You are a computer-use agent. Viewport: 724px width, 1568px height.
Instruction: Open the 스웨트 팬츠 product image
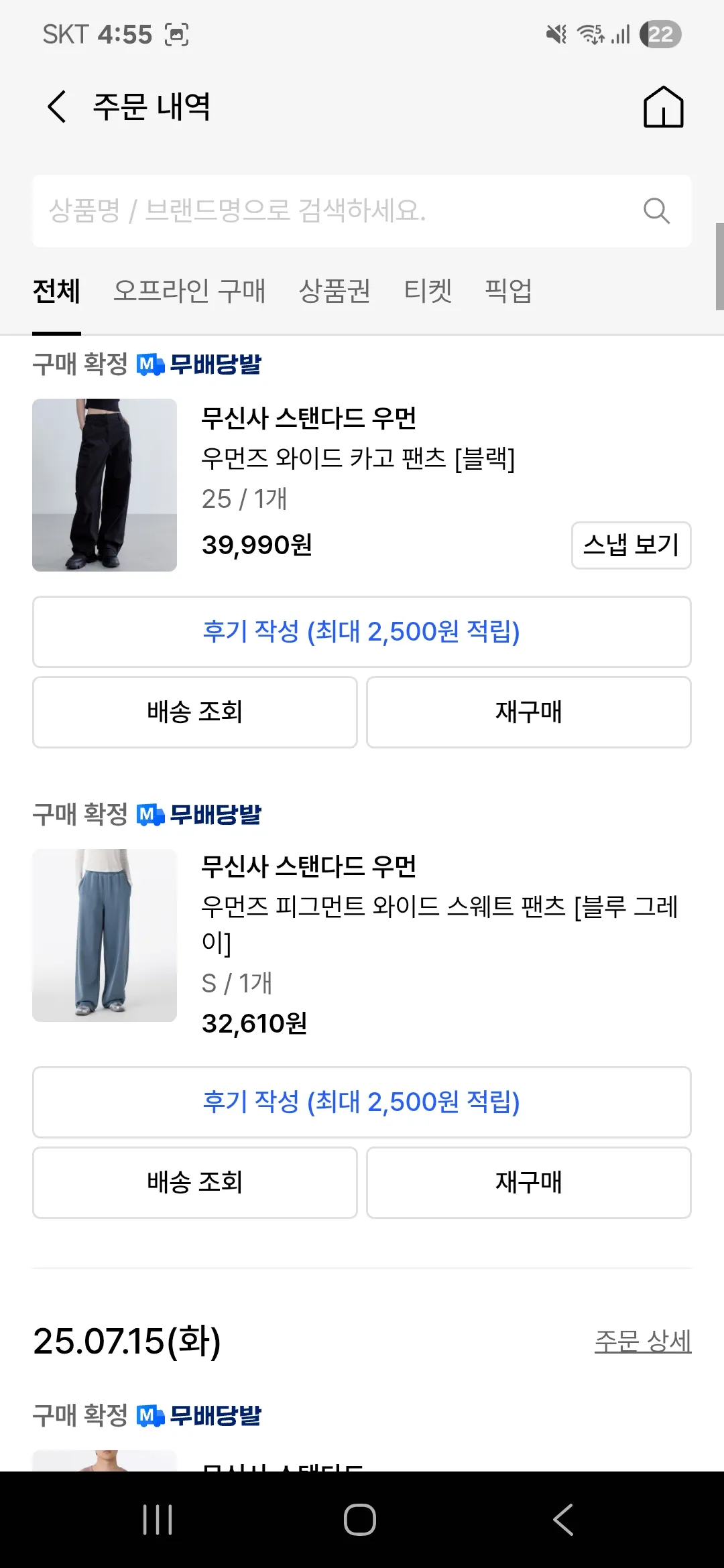[x=105, y=935]
